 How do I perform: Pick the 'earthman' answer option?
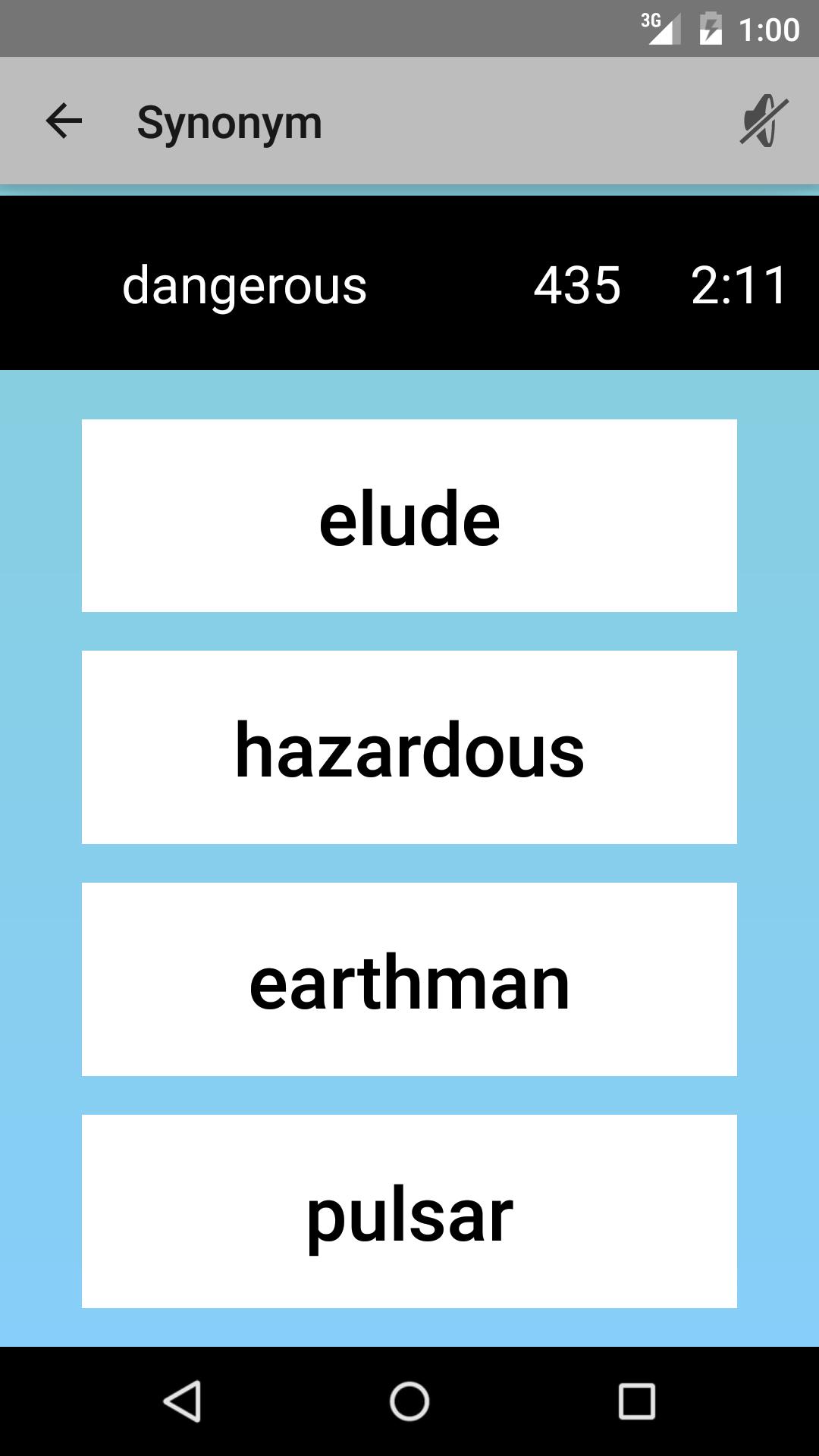[409, 980]
